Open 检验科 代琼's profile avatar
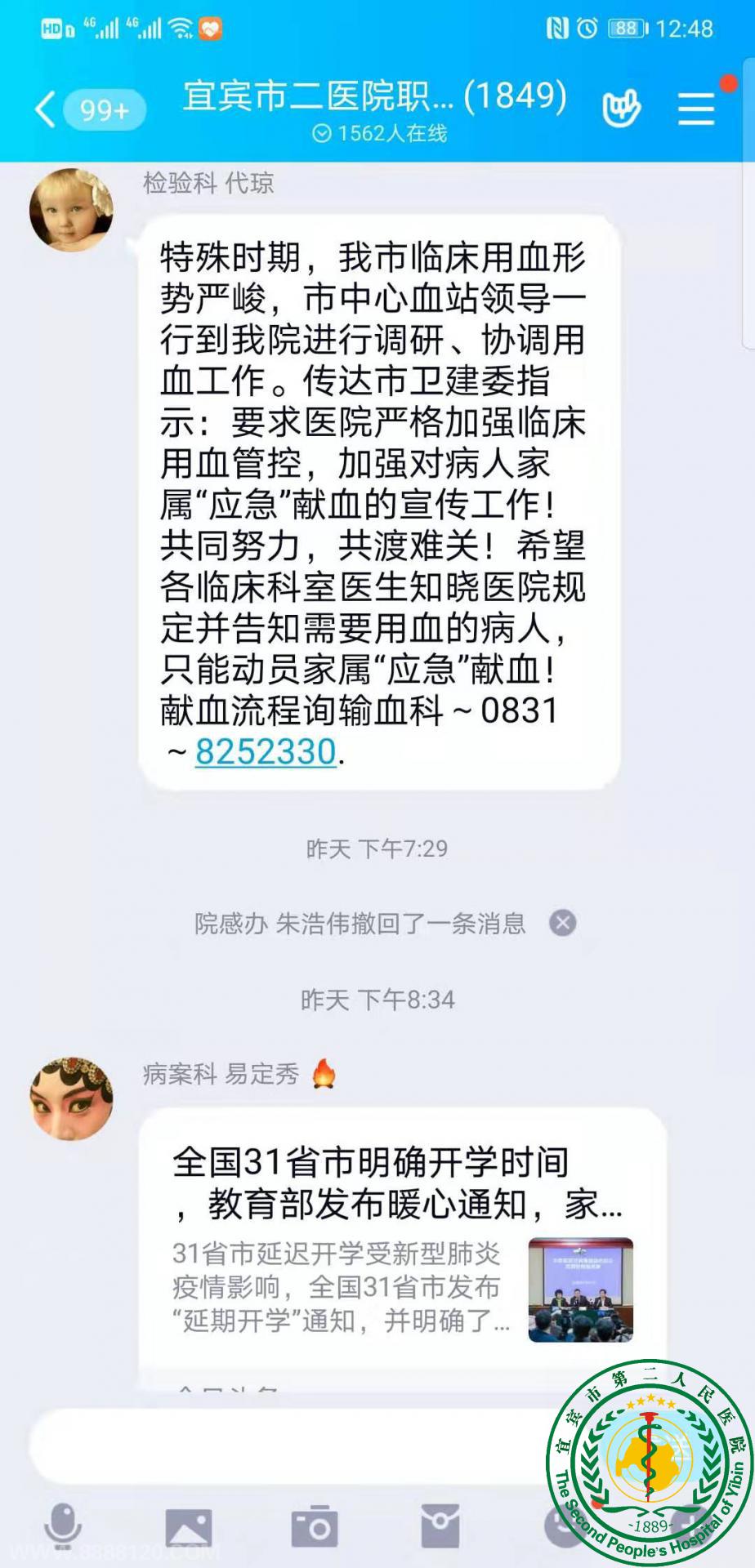The image size is (755, 1568). (x=71, y=210)
